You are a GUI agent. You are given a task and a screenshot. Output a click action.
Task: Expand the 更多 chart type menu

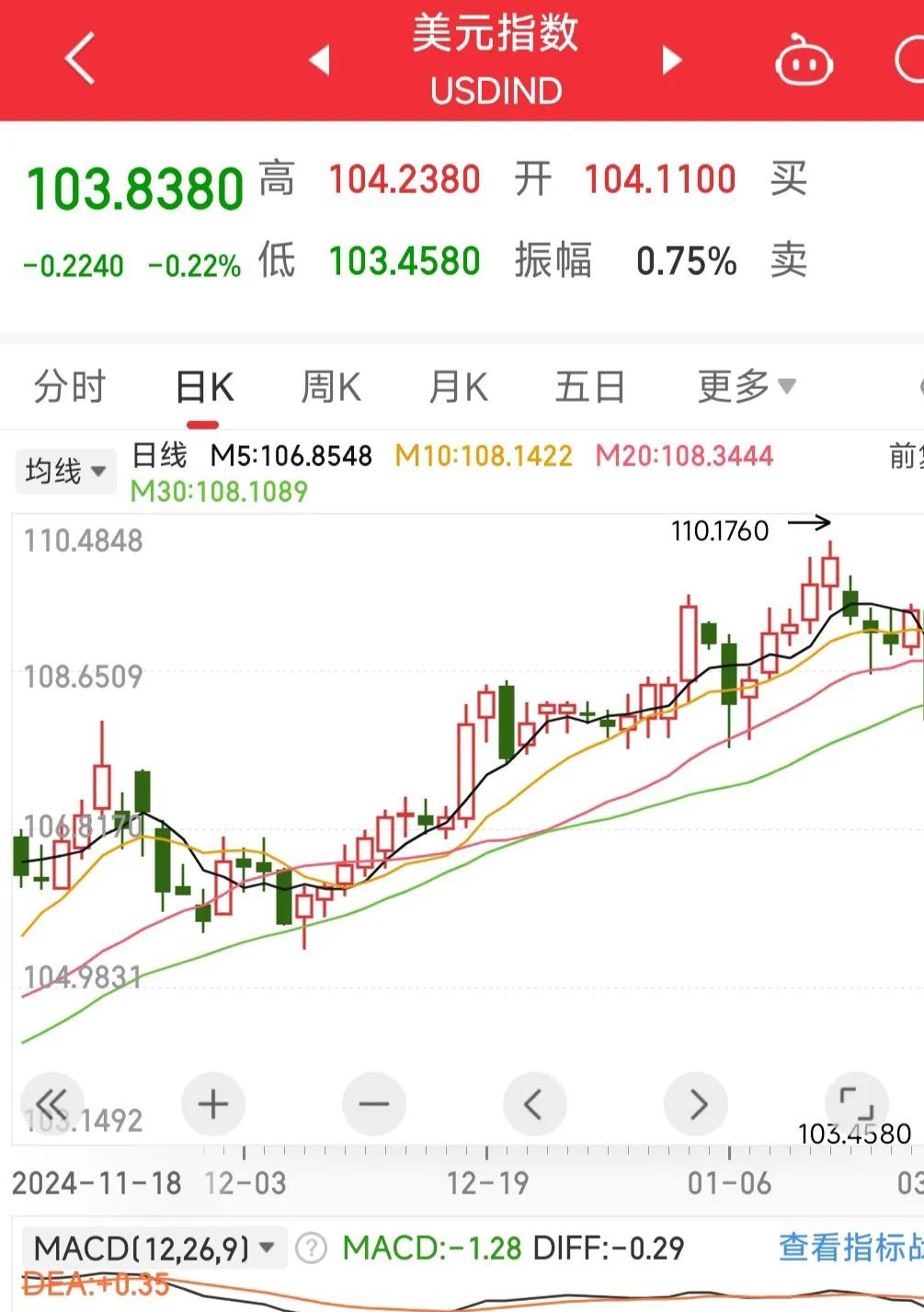(x=745, y=386)
